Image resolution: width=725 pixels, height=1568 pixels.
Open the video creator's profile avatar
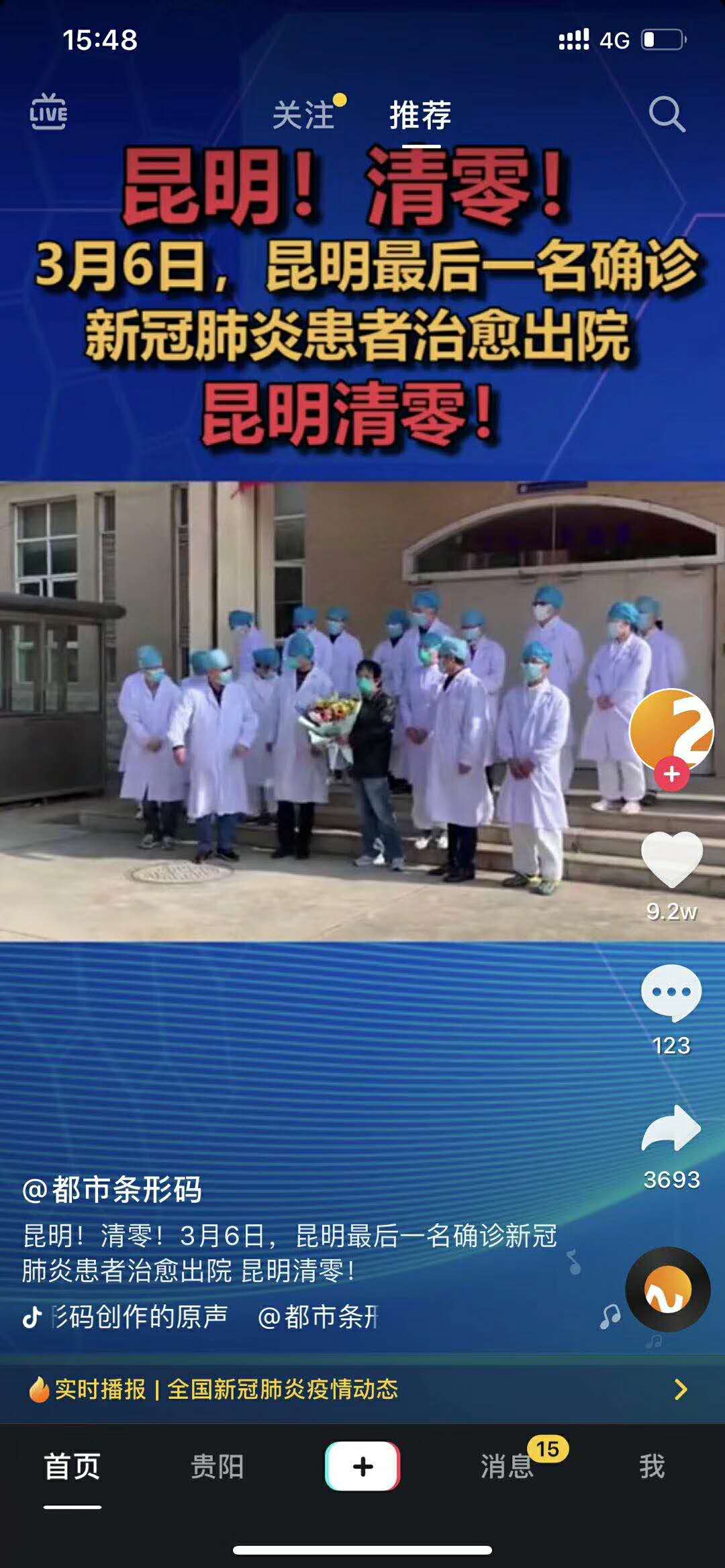(x=671, y=730)
